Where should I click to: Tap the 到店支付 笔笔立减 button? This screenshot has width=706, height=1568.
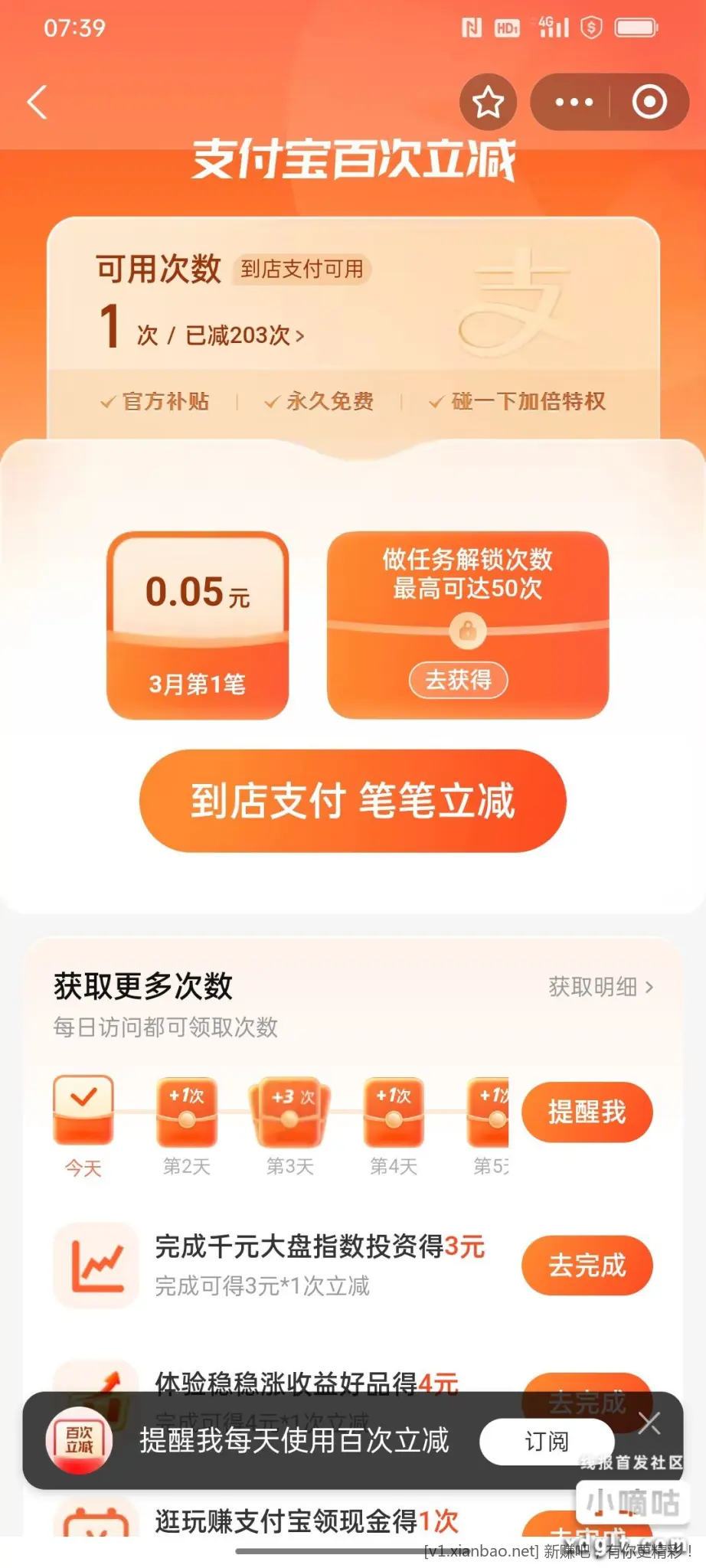pyautogui.click(x=353, y=801)
